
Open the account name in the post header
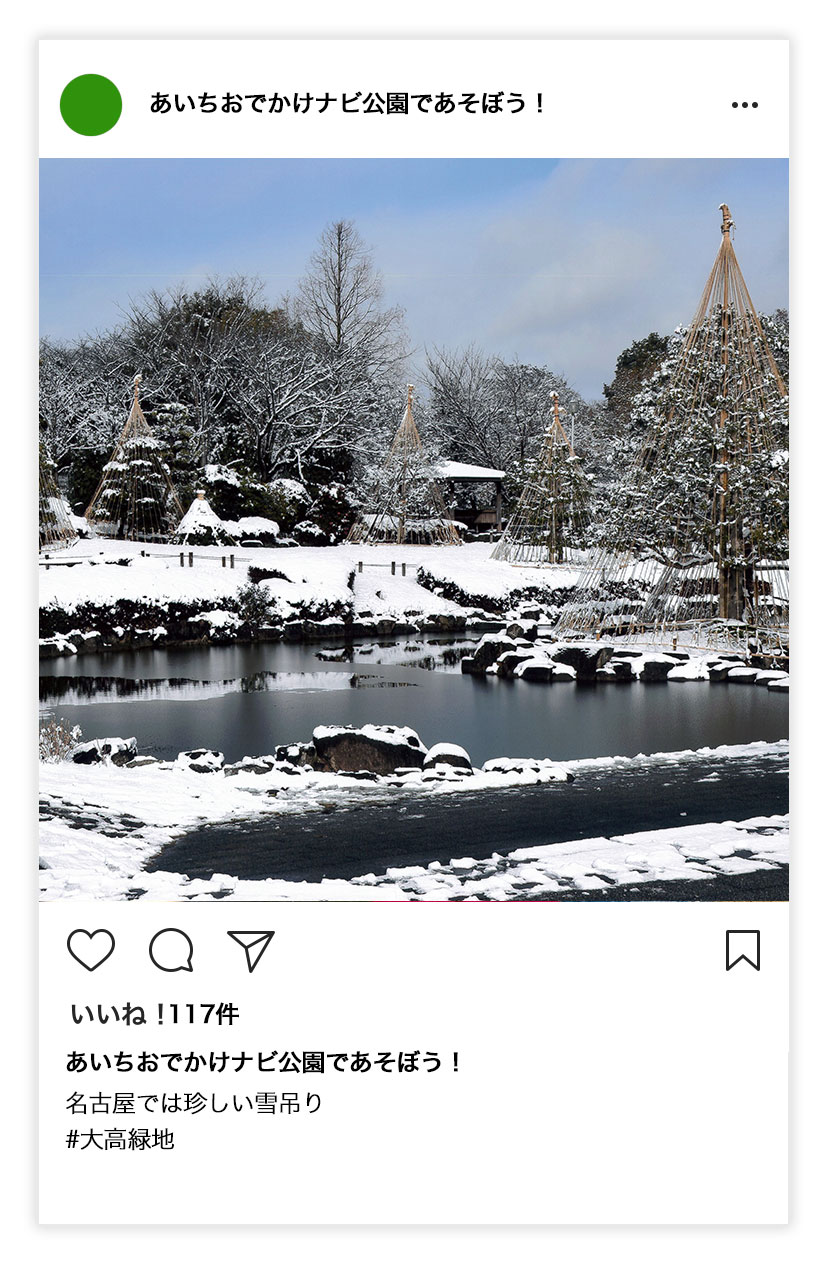tap(347, 104)
